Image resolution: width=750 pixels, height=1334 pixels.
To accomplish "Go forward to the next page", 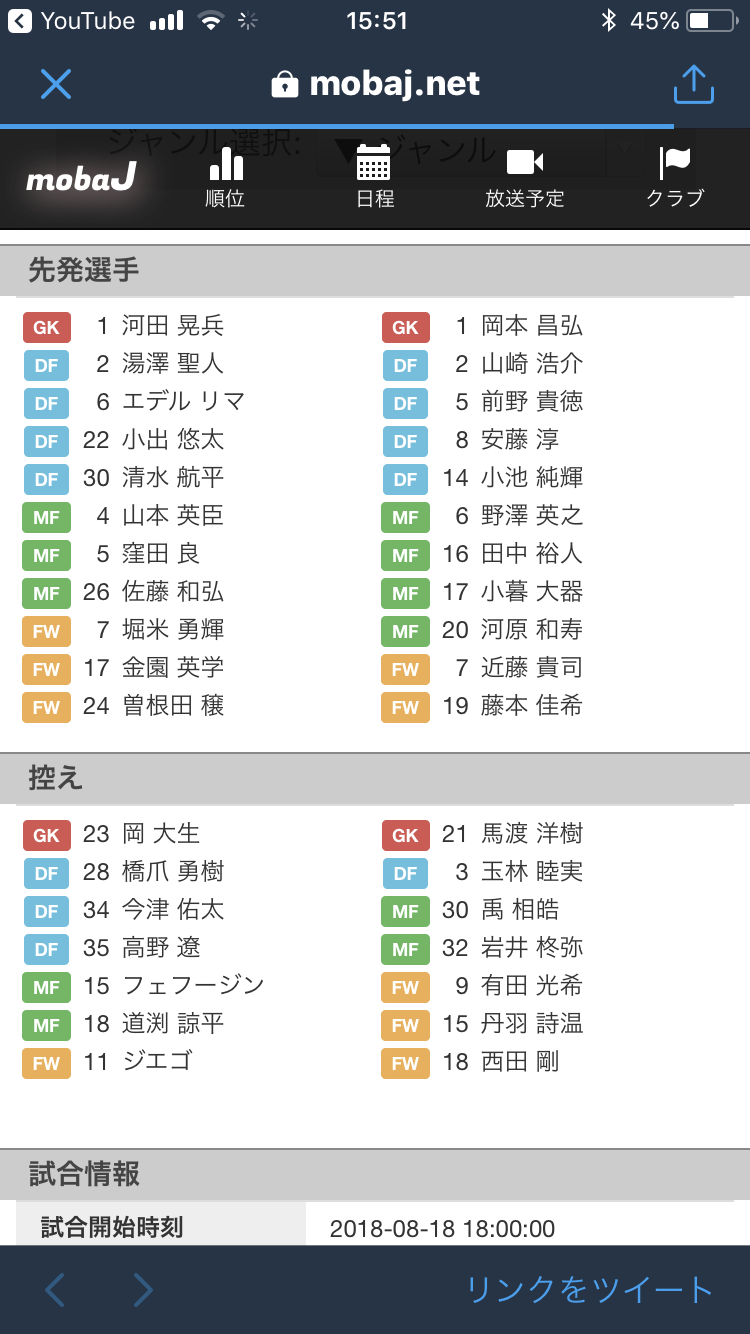I will tap(143, 1290).
